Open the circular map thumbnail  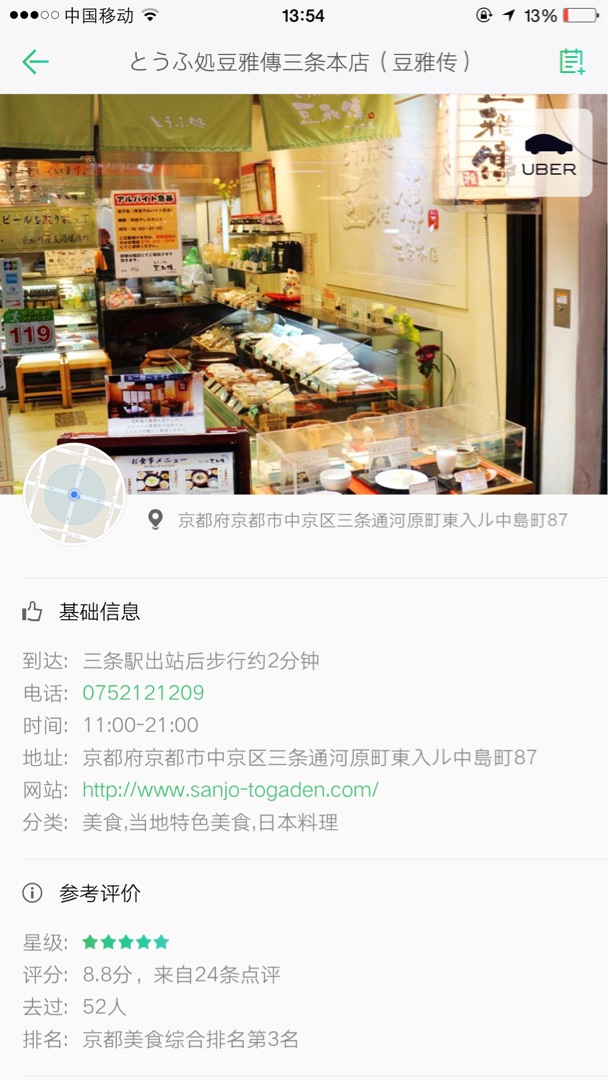click(x=75, y=494)
